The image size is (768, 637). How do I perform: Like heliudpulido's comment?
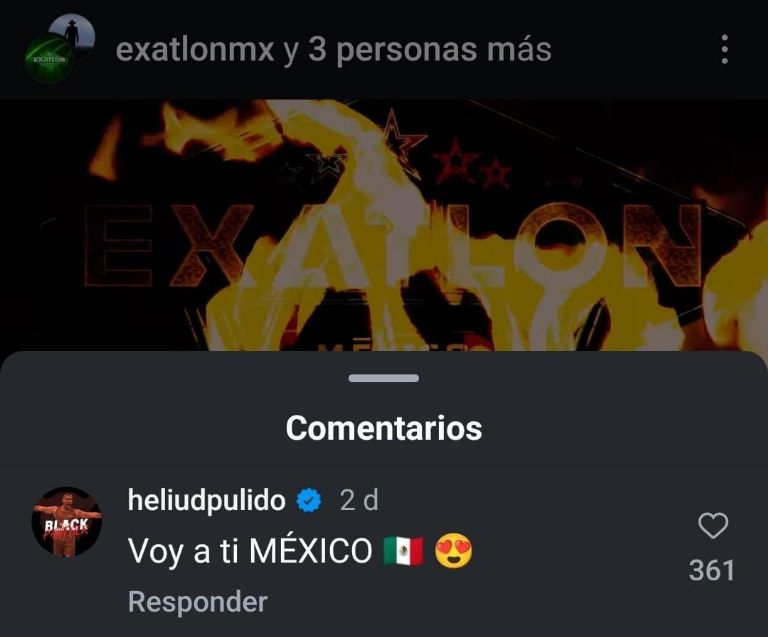[712, 526]
